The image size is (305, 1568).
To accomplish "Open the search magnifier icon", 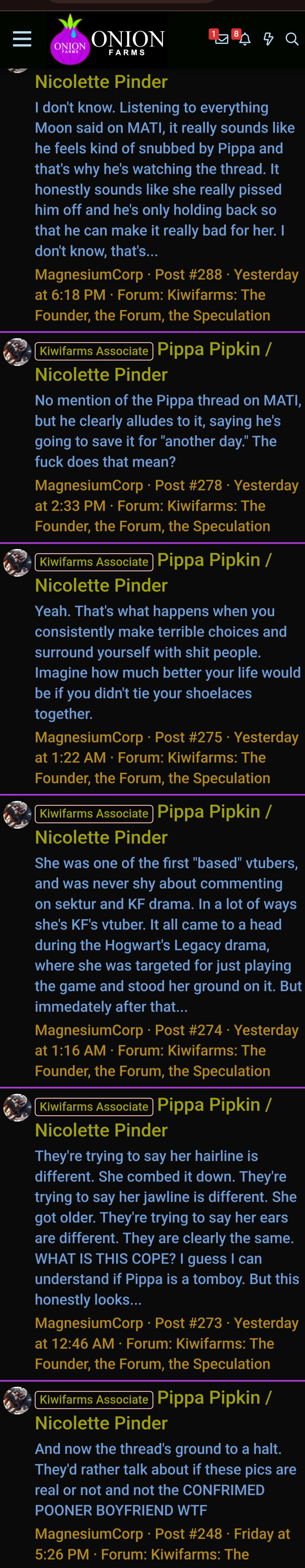I will (292, 40).
